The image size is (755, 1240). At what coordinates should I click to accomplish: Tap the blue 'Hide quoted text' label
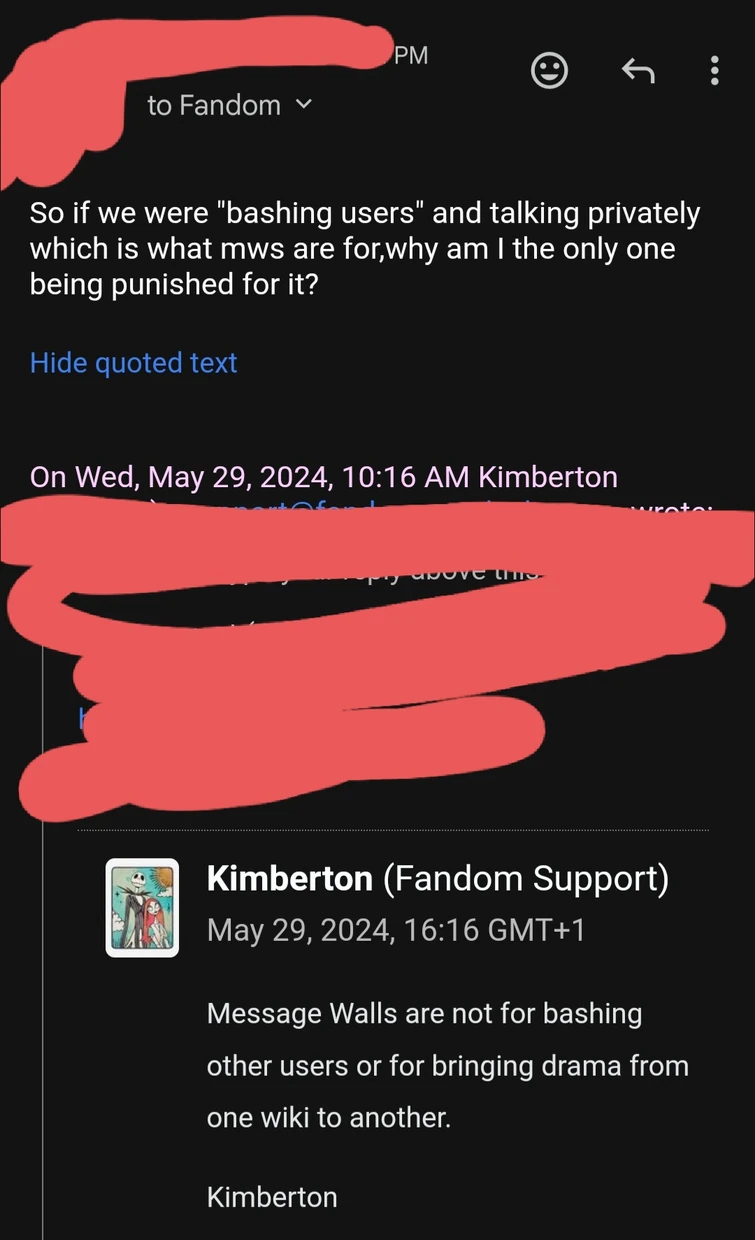(133, 362)
